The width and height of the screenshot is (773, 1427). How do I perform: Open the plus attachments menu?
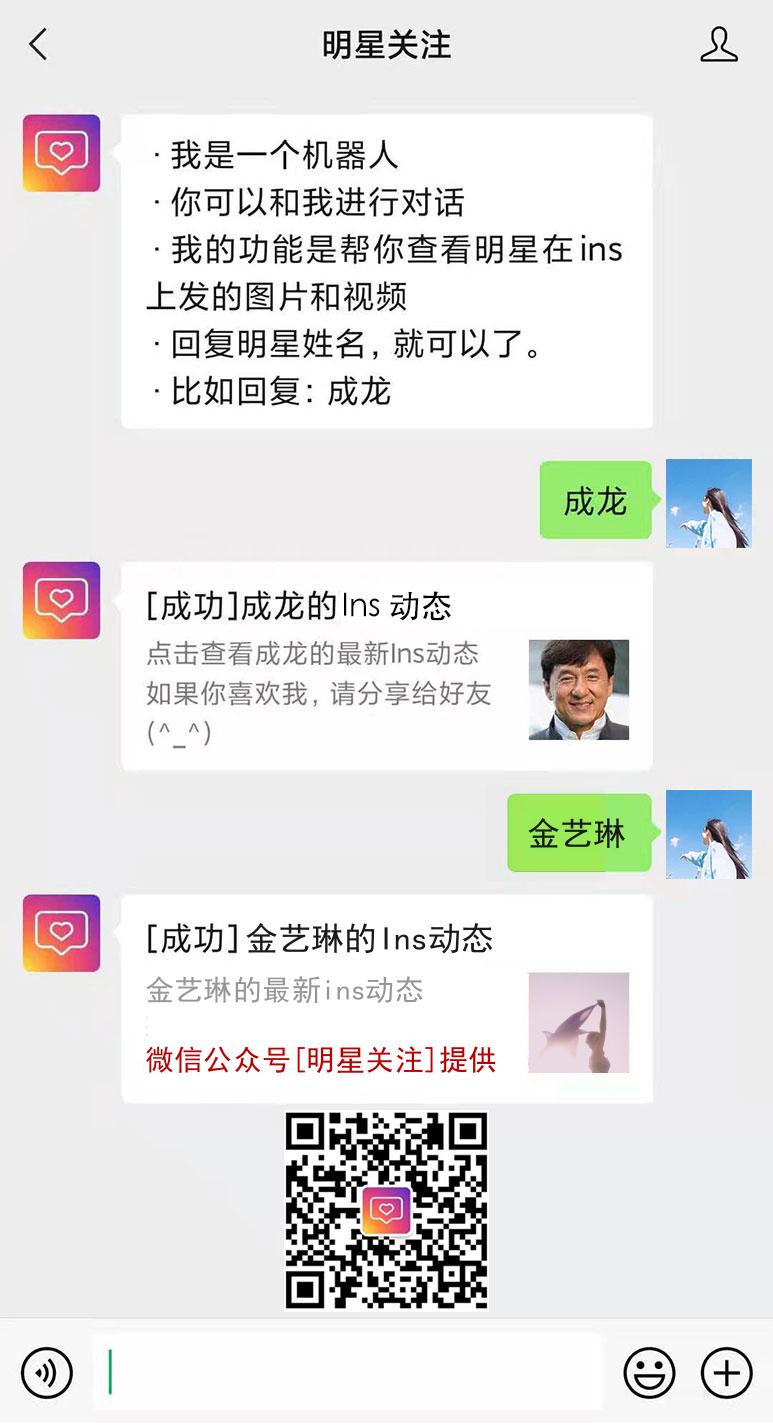click(x=726, y=1373)
